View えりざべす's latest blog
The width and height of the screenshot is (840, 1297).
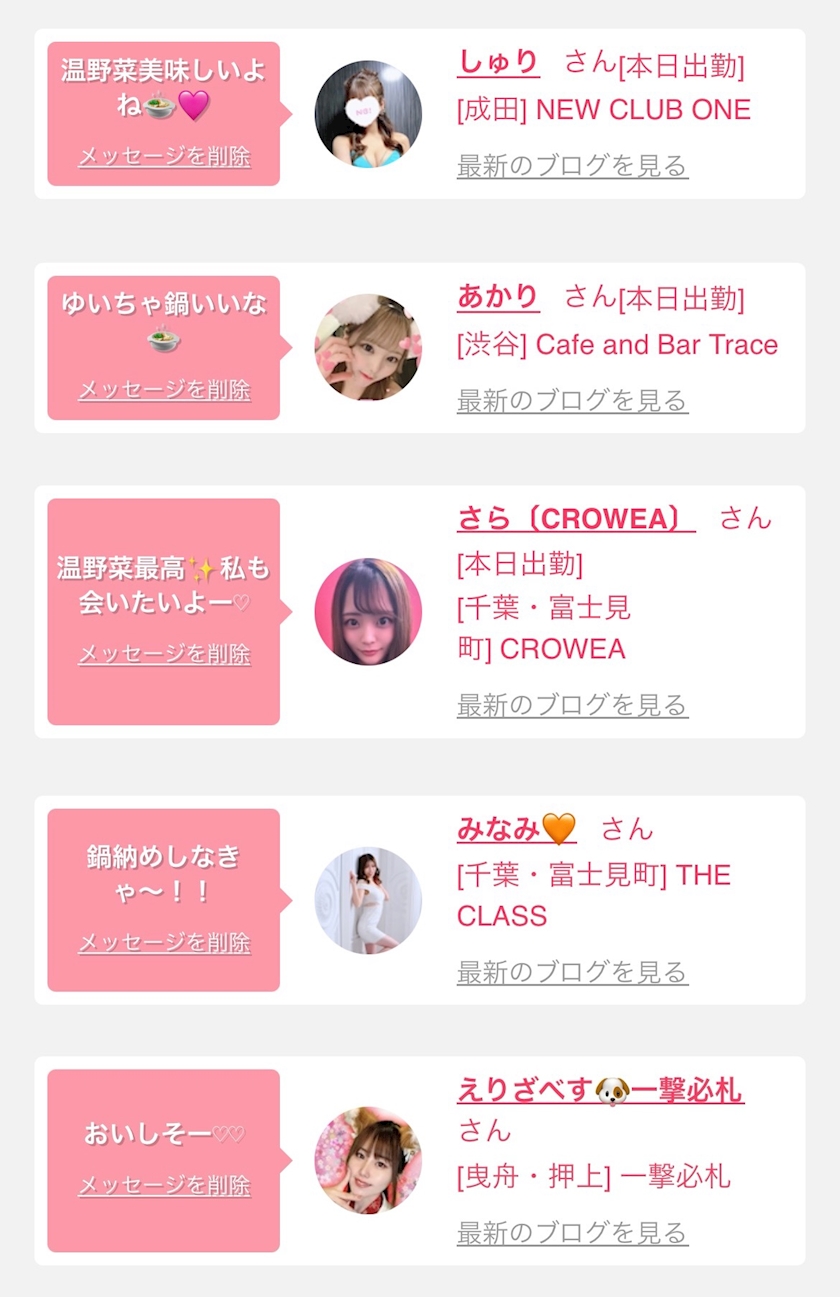pyautogui.click(x=572, y=1233)
